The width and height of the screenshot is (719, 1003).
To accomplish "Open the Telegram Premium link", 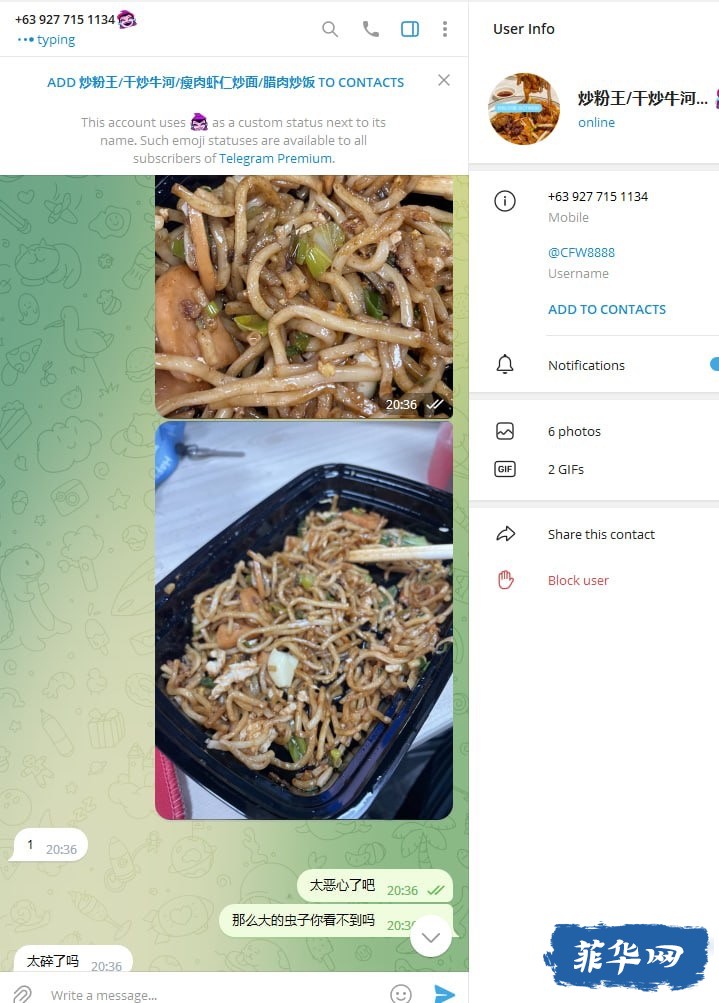I will (x=276, y=158).
